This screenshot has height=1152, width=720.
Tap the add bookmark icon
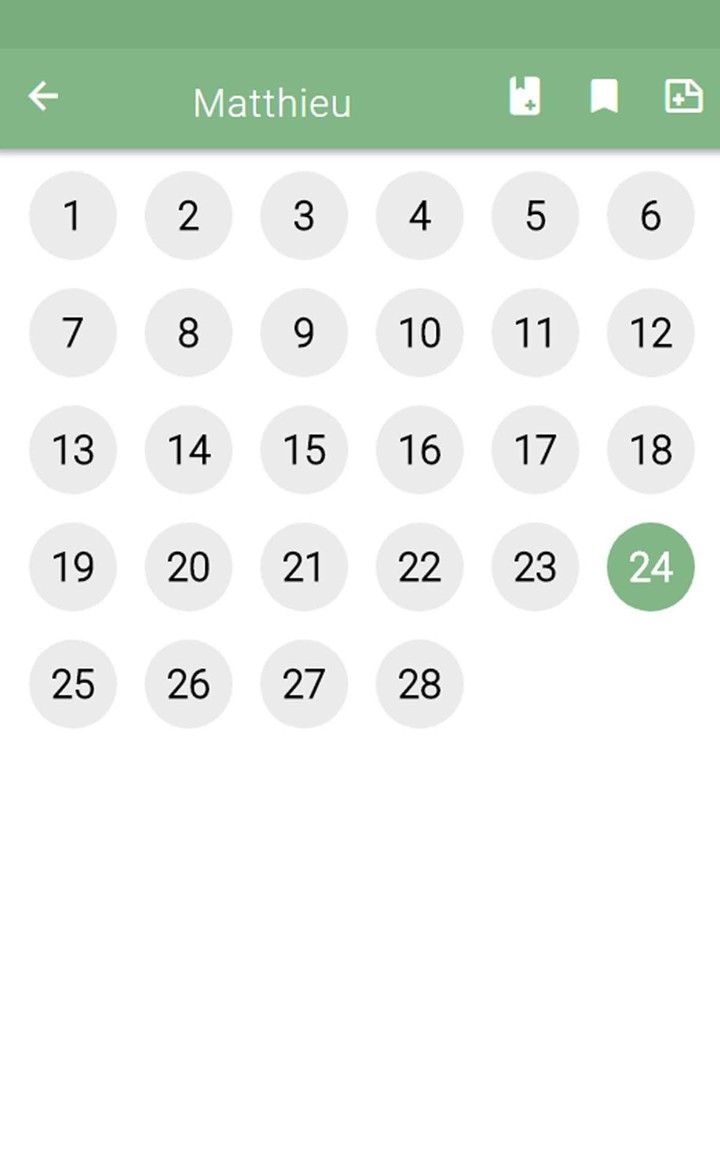tap(525, 97)
